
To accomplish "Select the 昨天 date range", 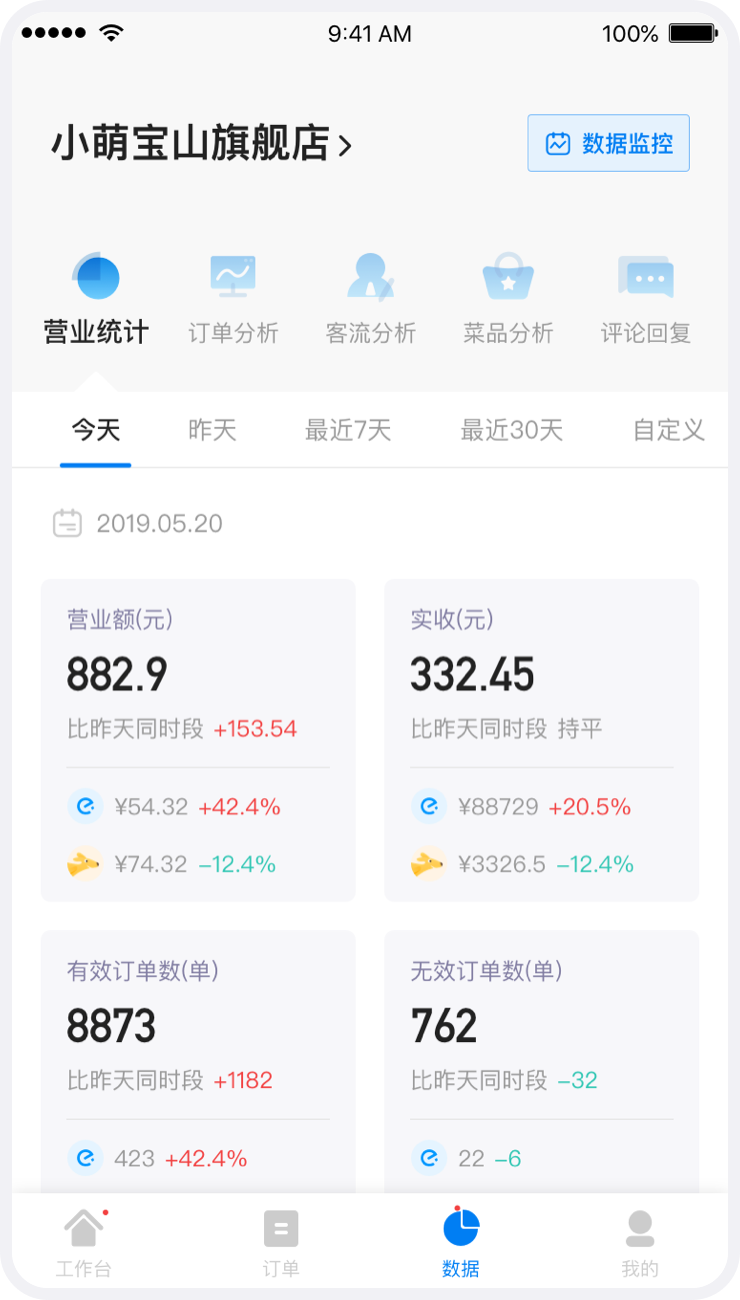I will (212, 431).
